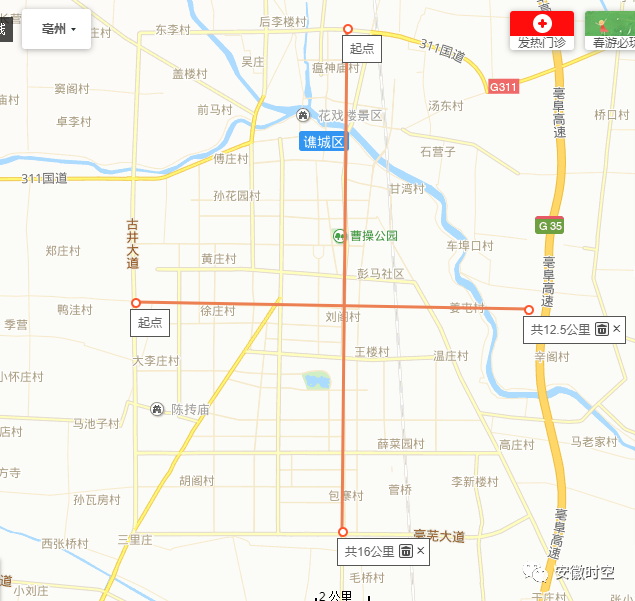The height and width of the screenshot is (601, 635).
Task: Select the 花戏楼景区 map marker
Action: coord(304,115)
